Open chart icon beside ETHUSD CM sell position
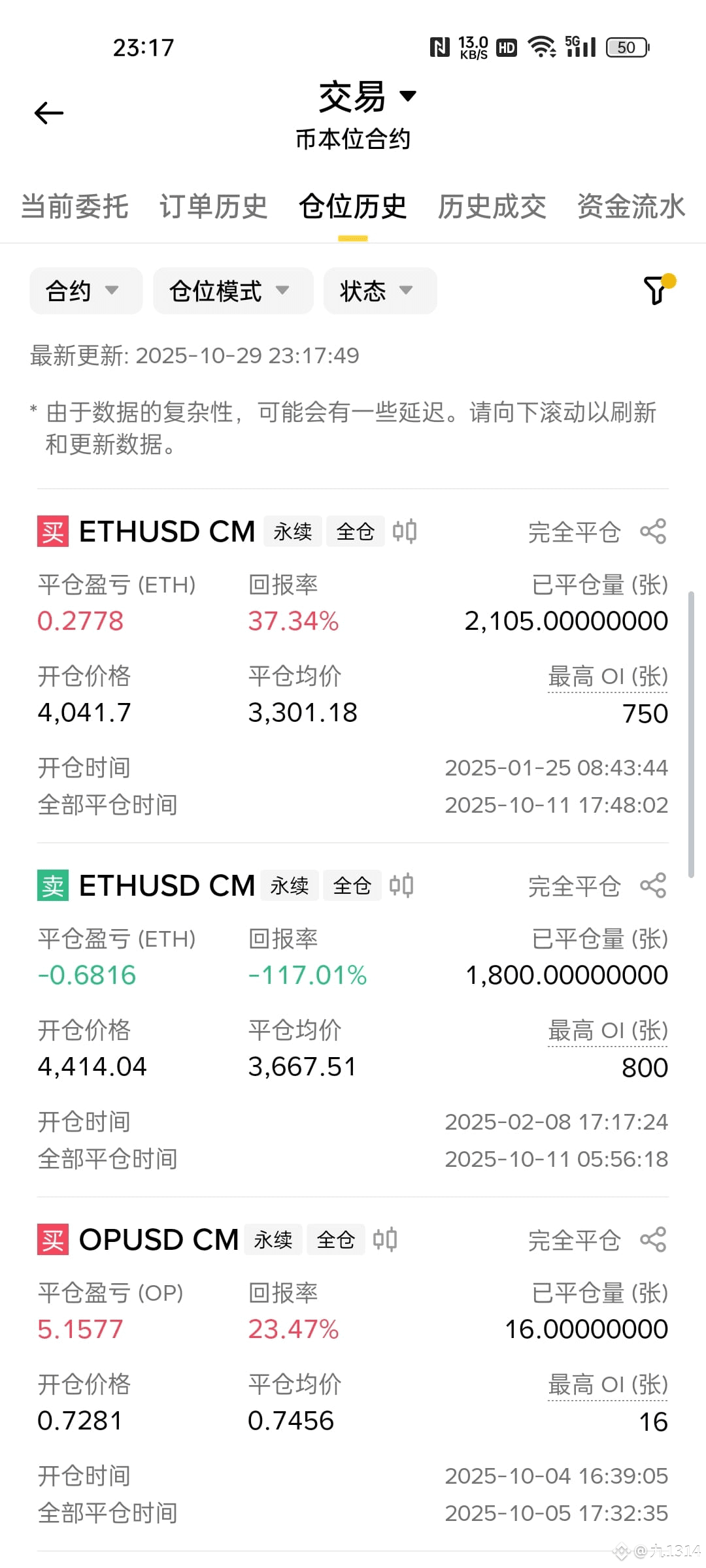The width and height of the screenshot is (706, 1568). (401, 886)
